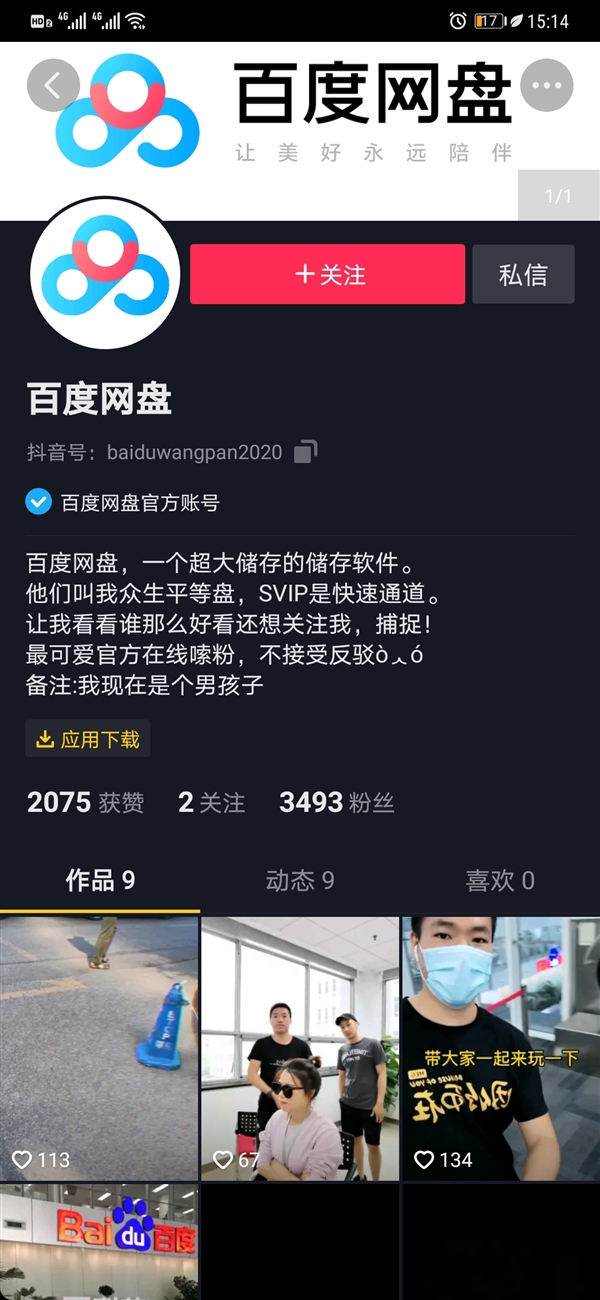Select the 作品 9 tab
This screenshot has height=1300, width=600.
[100, 880]
